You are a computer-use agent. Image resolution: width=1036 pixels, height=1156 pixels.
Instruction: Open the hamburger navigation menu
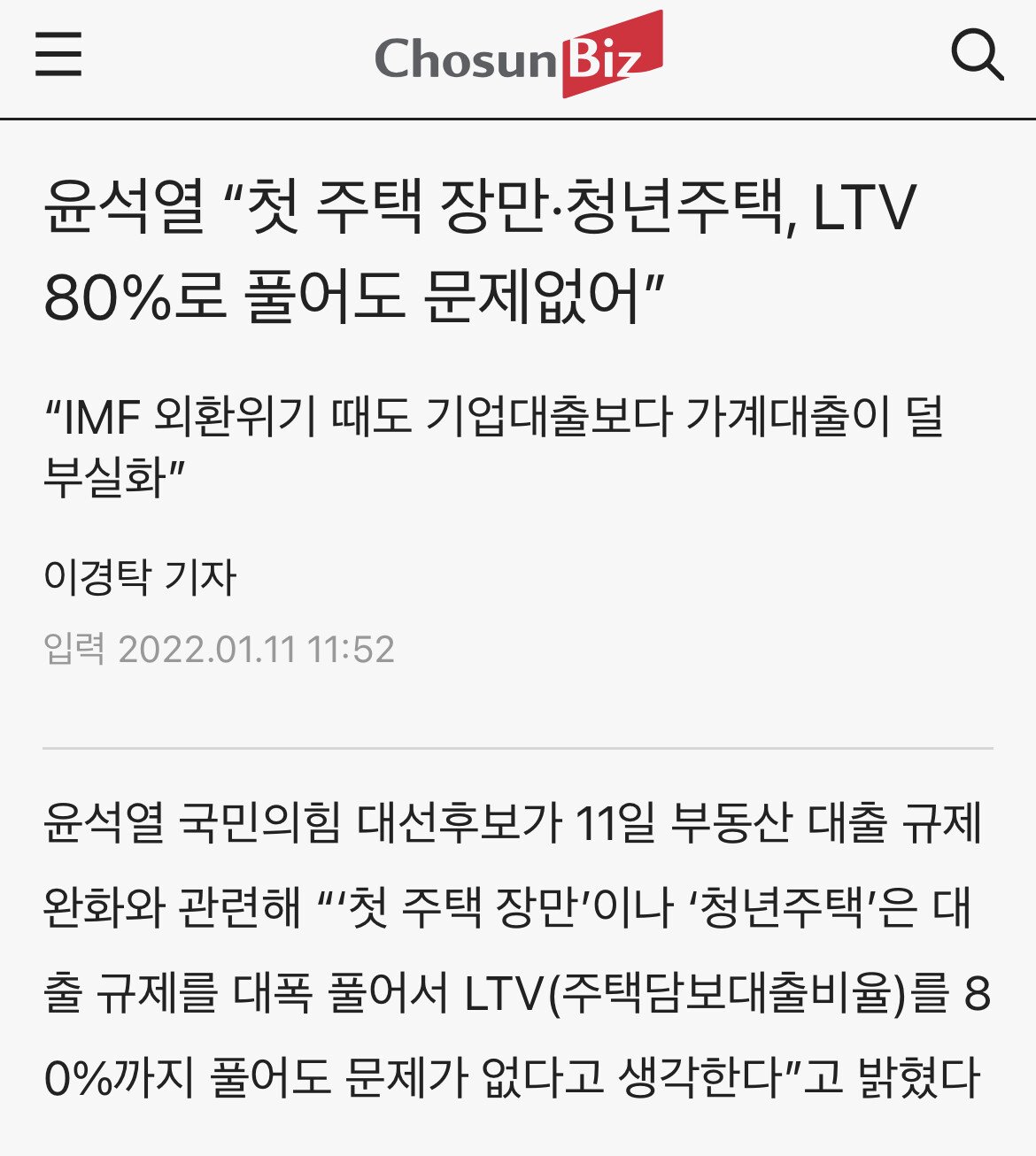(58, 55)
